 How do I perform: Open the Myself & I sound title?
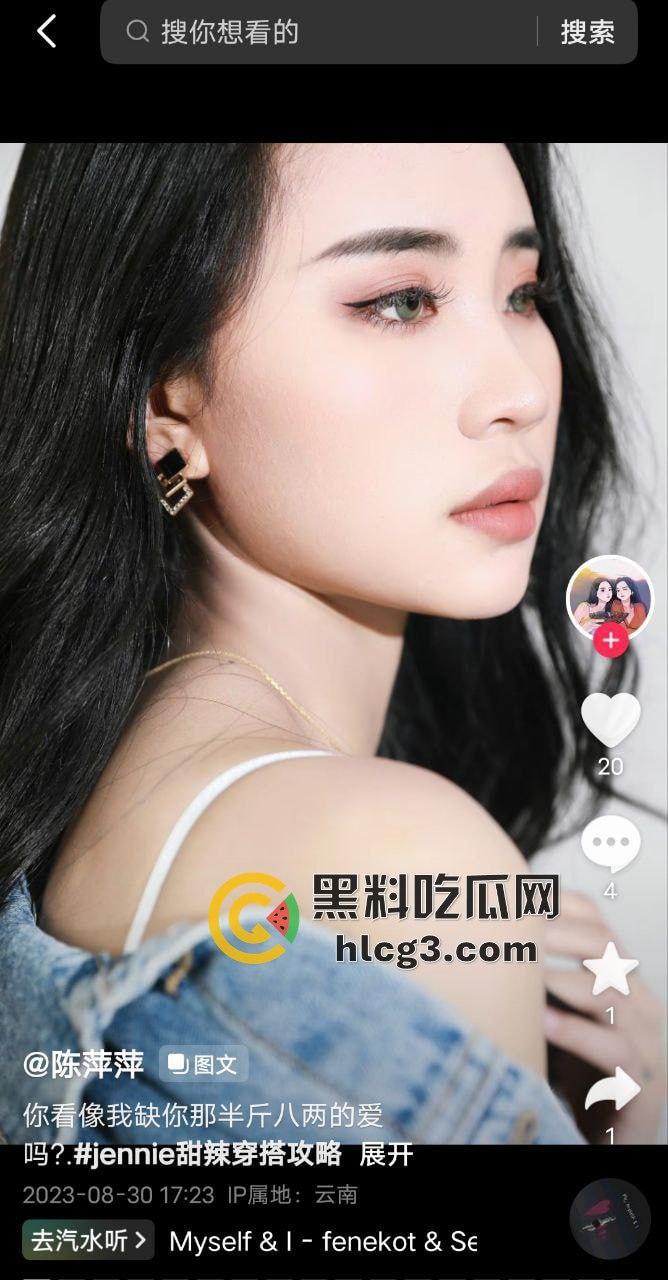[322, 1241]
